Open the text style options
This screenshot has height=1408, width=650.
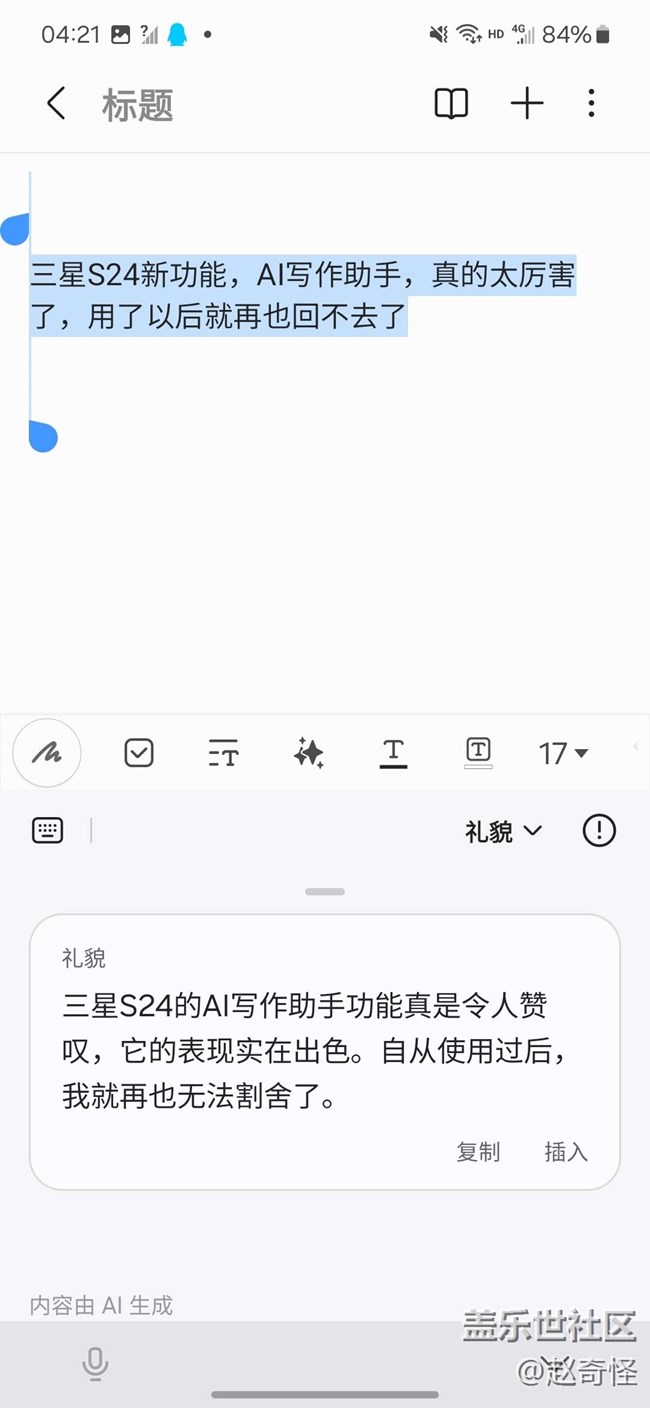click(x=224, y=753)
